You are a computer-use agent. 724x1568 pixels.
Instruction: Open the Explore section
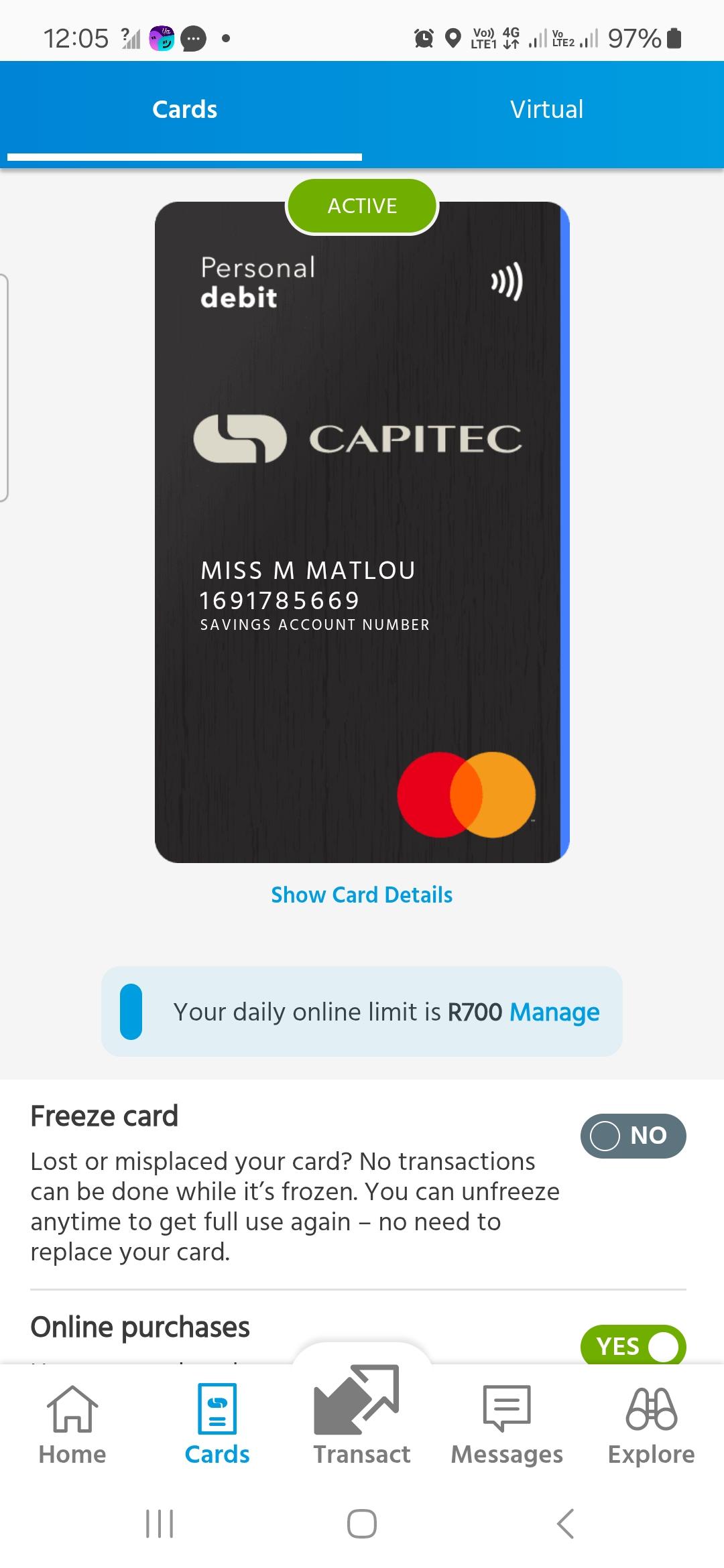(651, 1424)
